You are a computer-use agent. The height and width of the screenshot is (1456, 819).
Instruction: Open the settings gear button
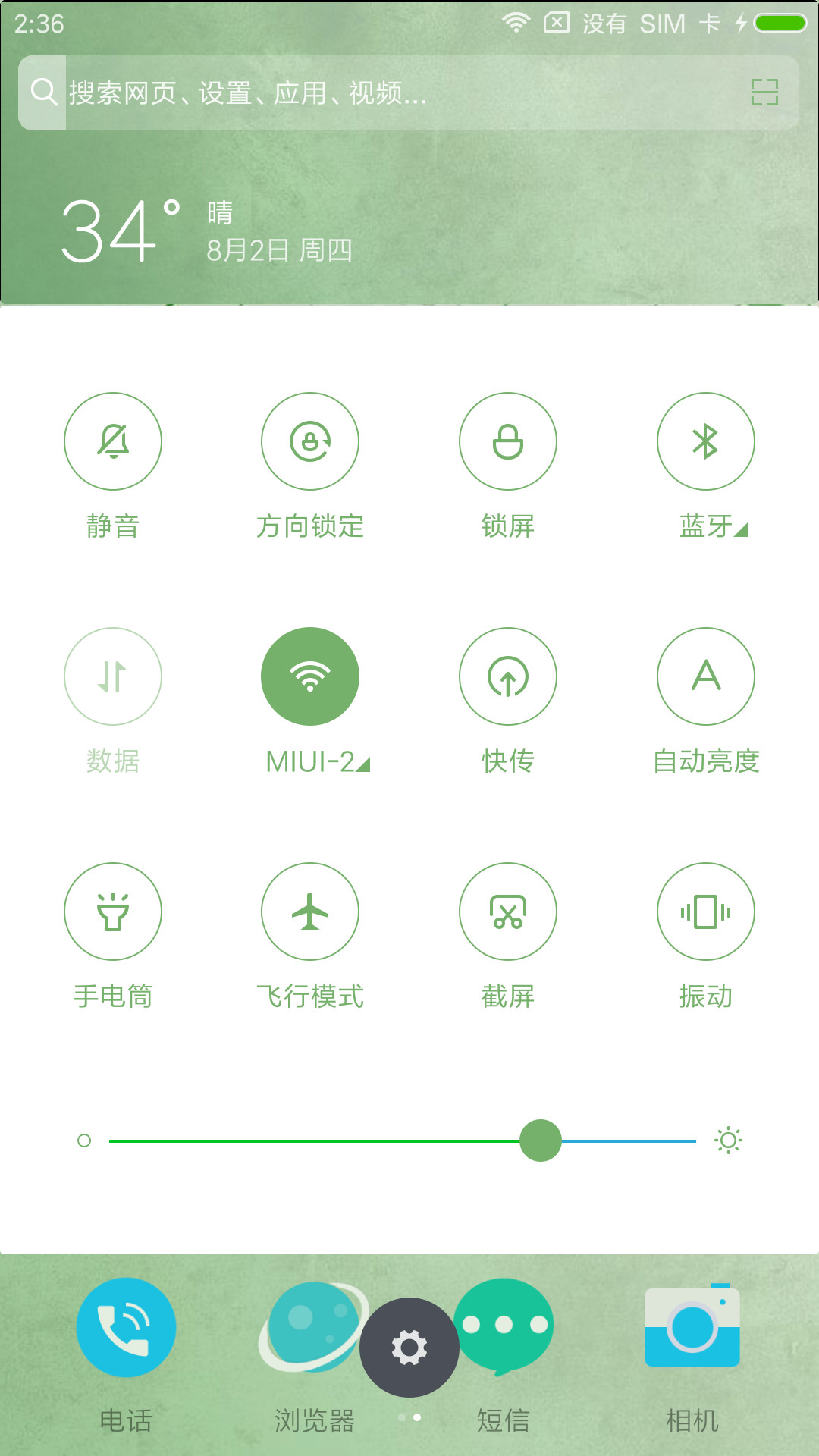tap(409, 1348)
